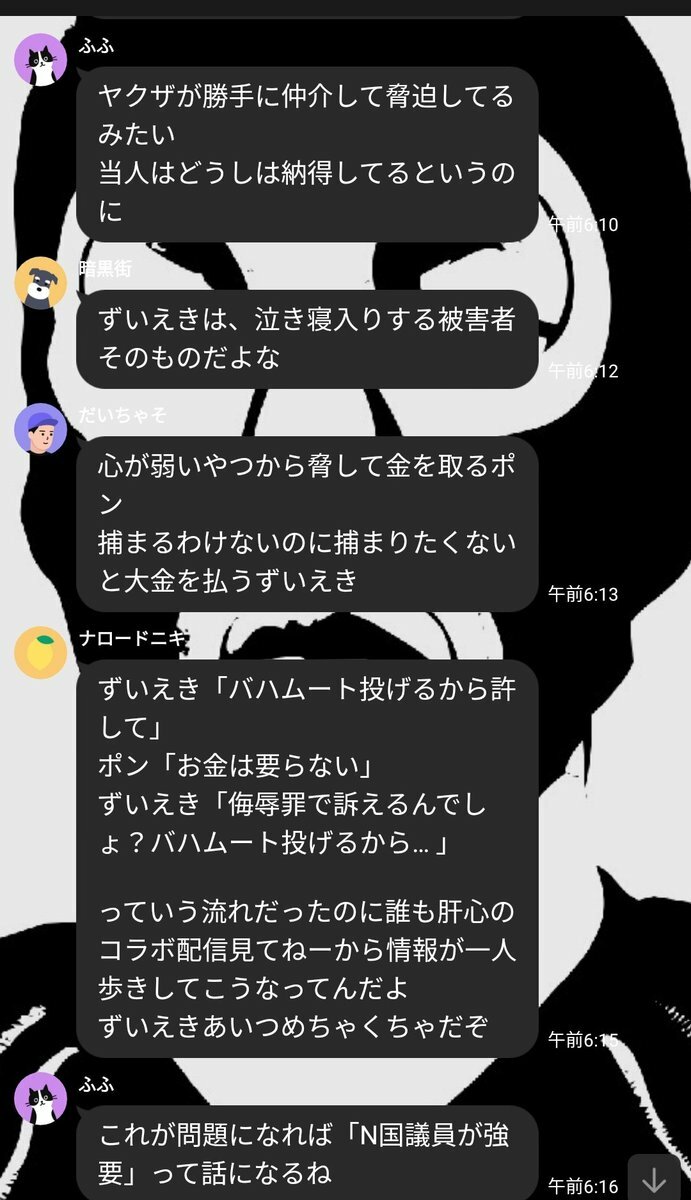Jump to the latest messages with the down arrow
This screenshot has height=1200, width=691.
click(654, 1179)
